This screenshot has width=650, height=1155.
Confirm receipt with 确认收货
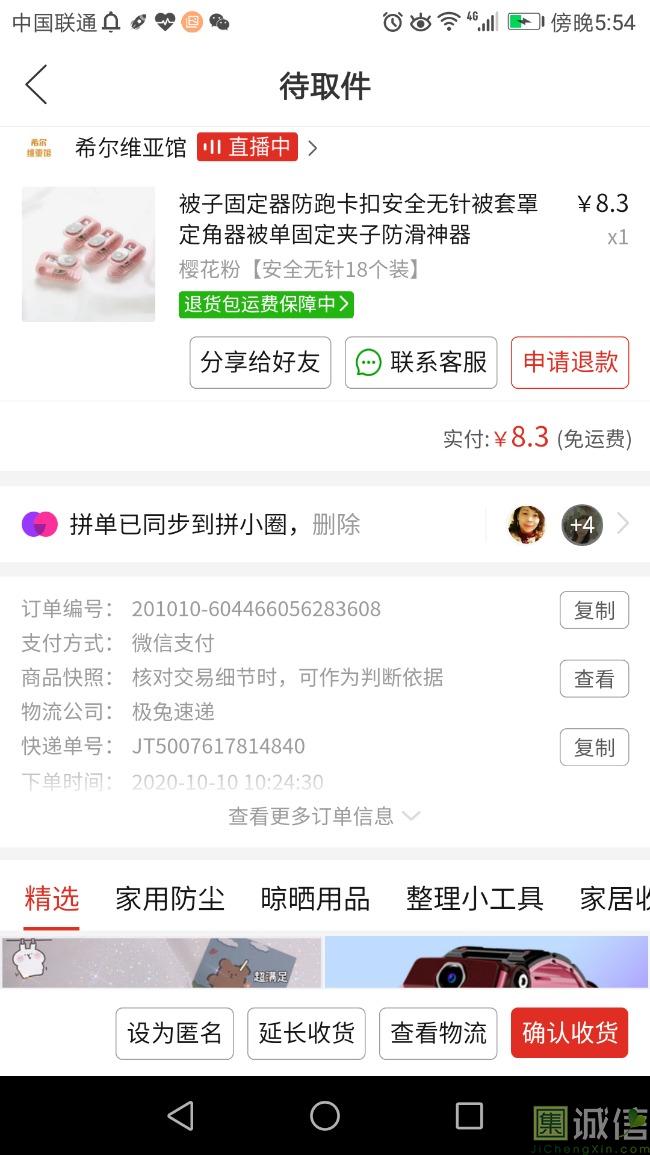coord(570,1033)
